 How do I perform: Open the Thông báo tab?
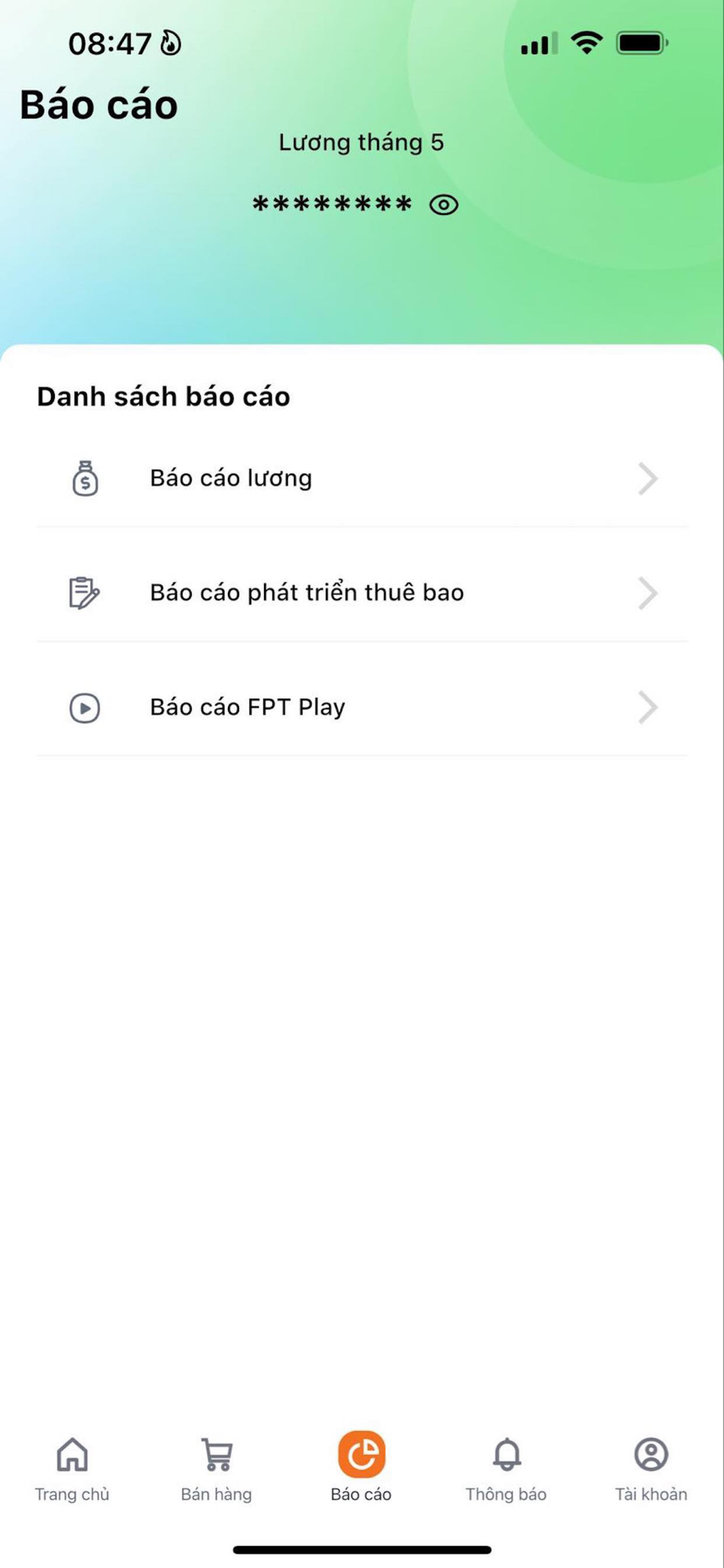tap(506, 1469)
